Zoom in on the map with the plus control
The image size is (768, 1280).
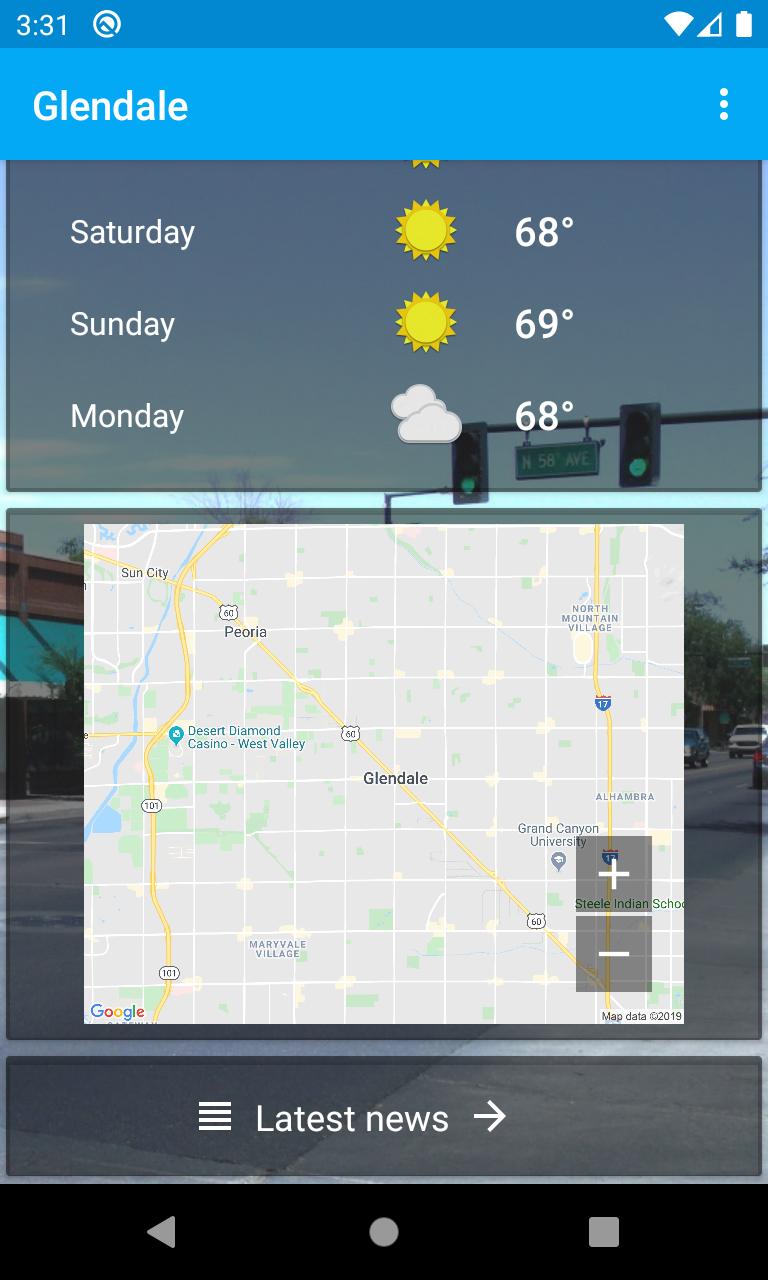pos(613,873)
